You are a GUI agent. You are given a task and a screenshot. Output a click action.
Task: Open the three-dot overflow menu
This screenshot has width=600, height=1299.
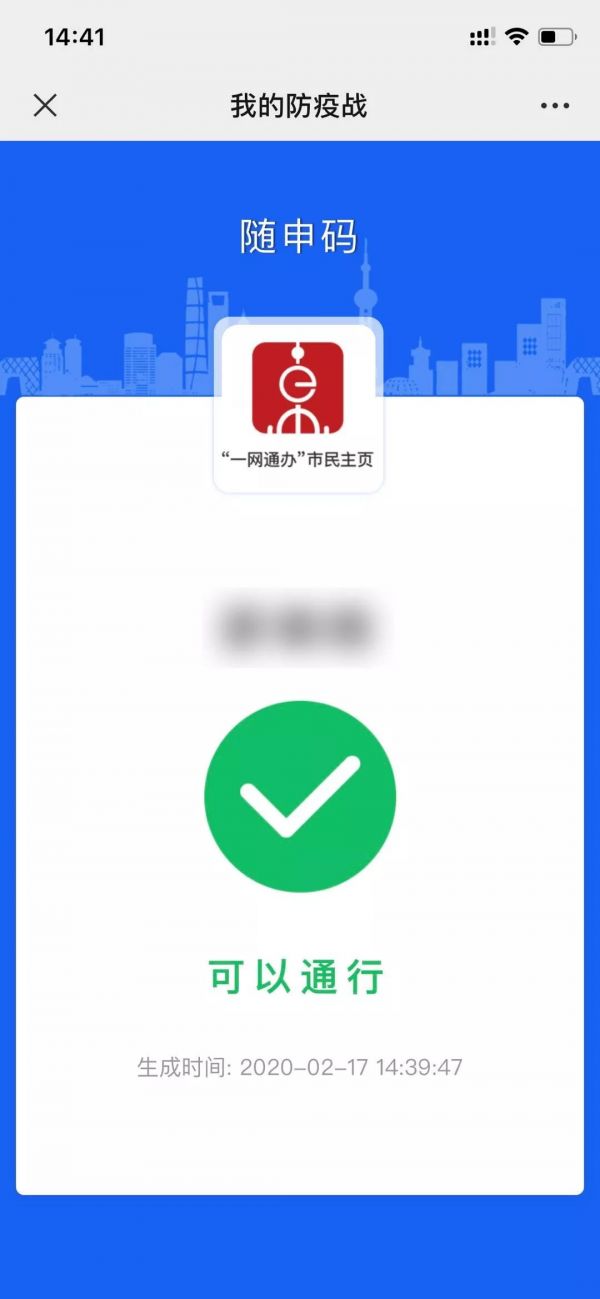coord(555,105)
